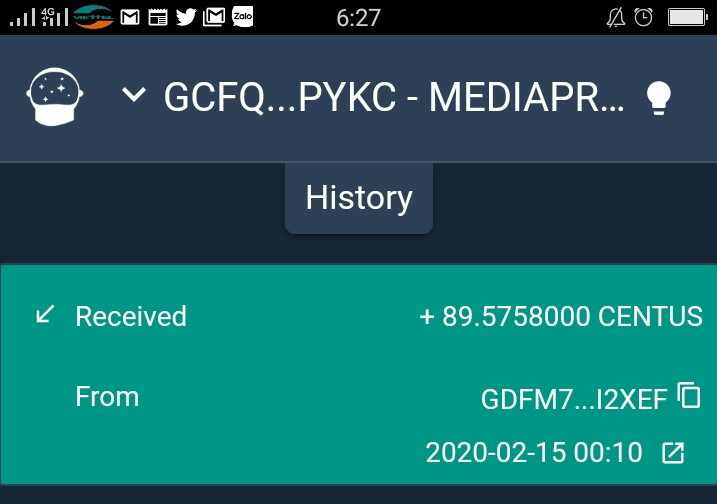
Task: Copy the sender address GDFM7...I2XEF
Action: pos(690,395)
